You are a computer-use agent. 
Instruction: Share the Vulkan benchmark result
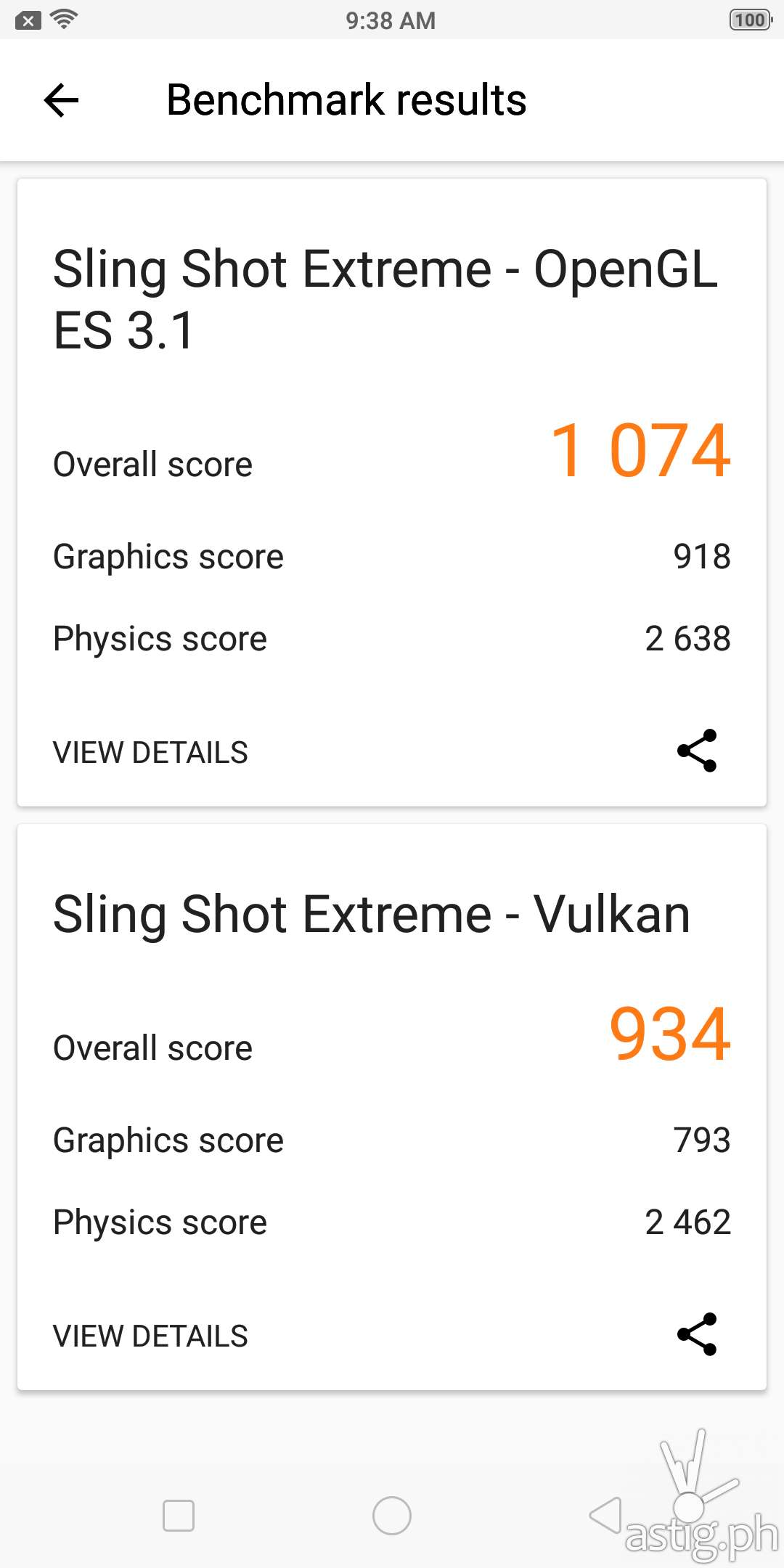point(697,1334)
